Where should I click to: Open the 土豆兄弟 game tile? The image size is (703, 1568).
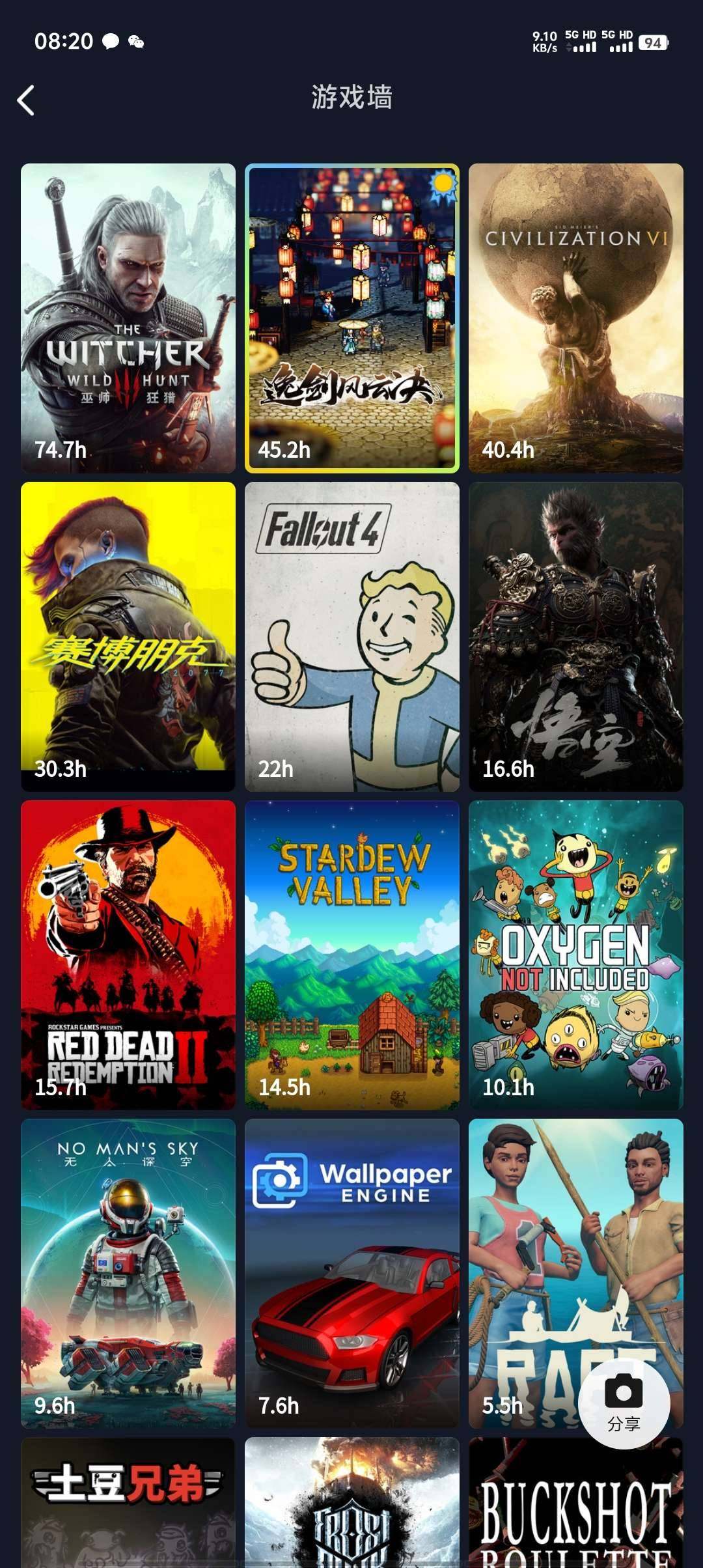click(128, 1504)
